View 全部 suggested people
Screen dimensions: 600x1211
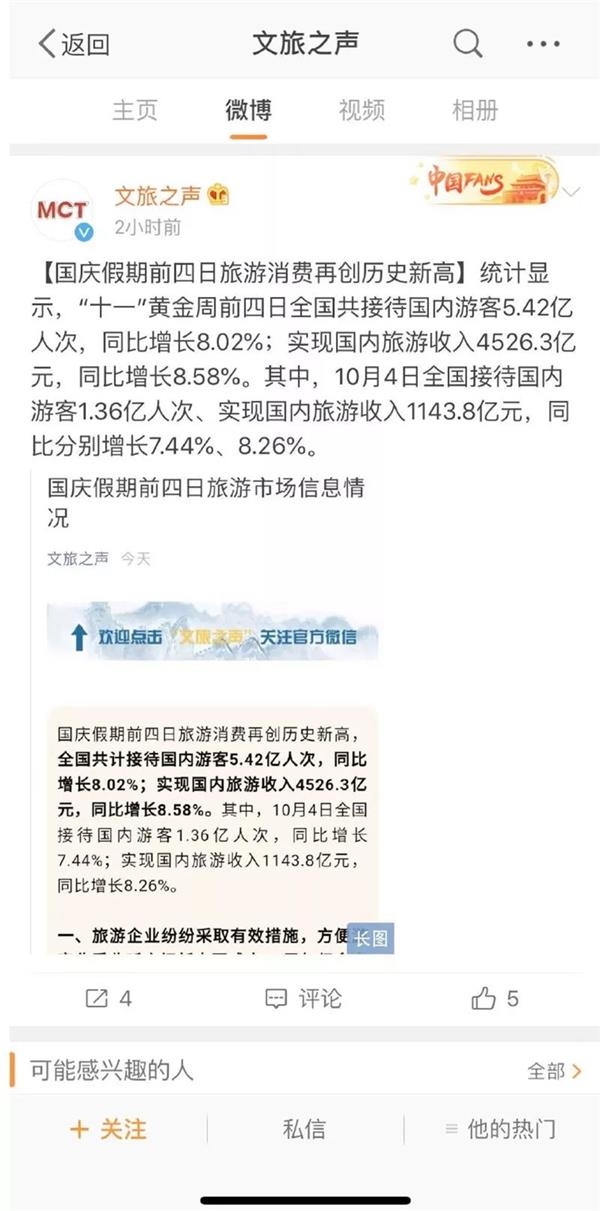pos(554,1071)
